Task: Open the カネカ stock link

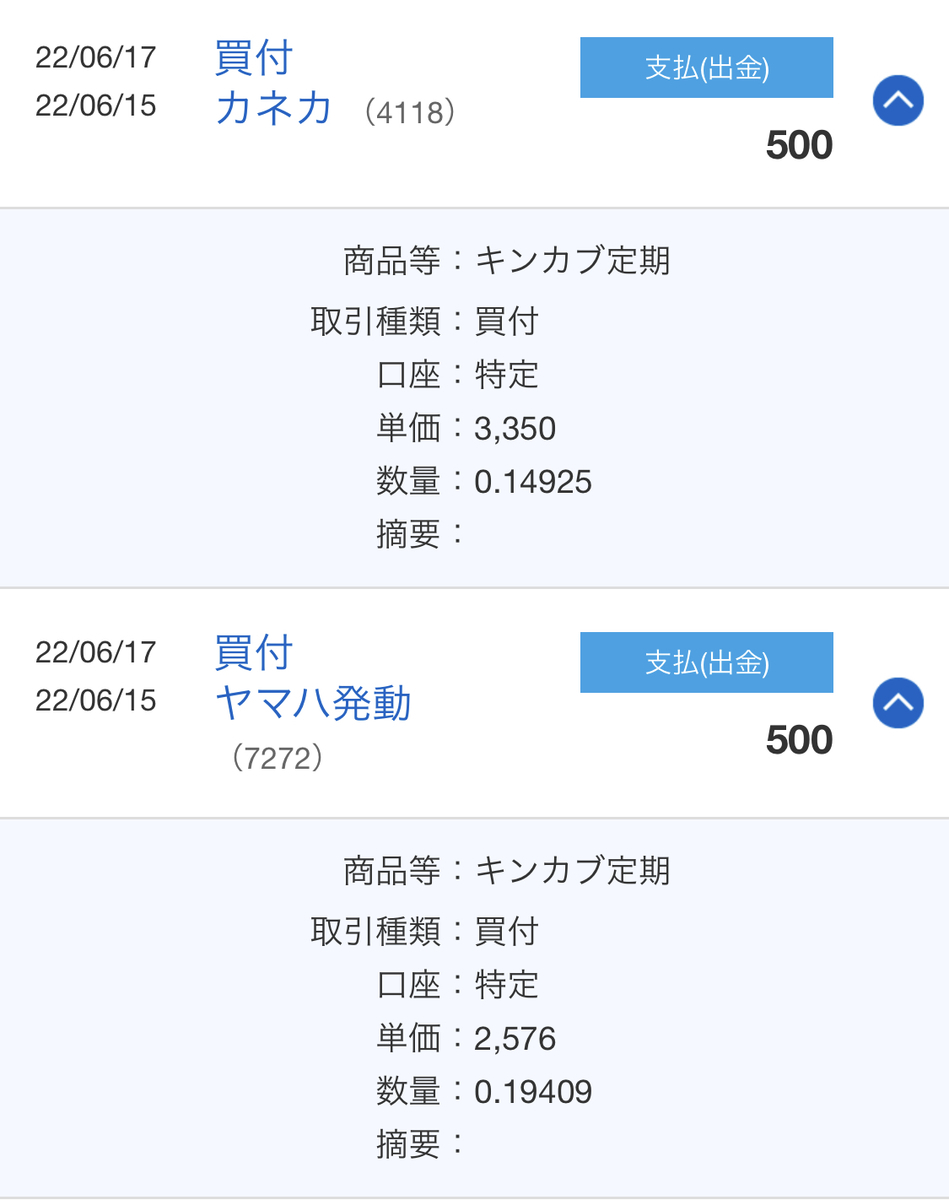Action: pyautogui.click(x=273, y=108)
